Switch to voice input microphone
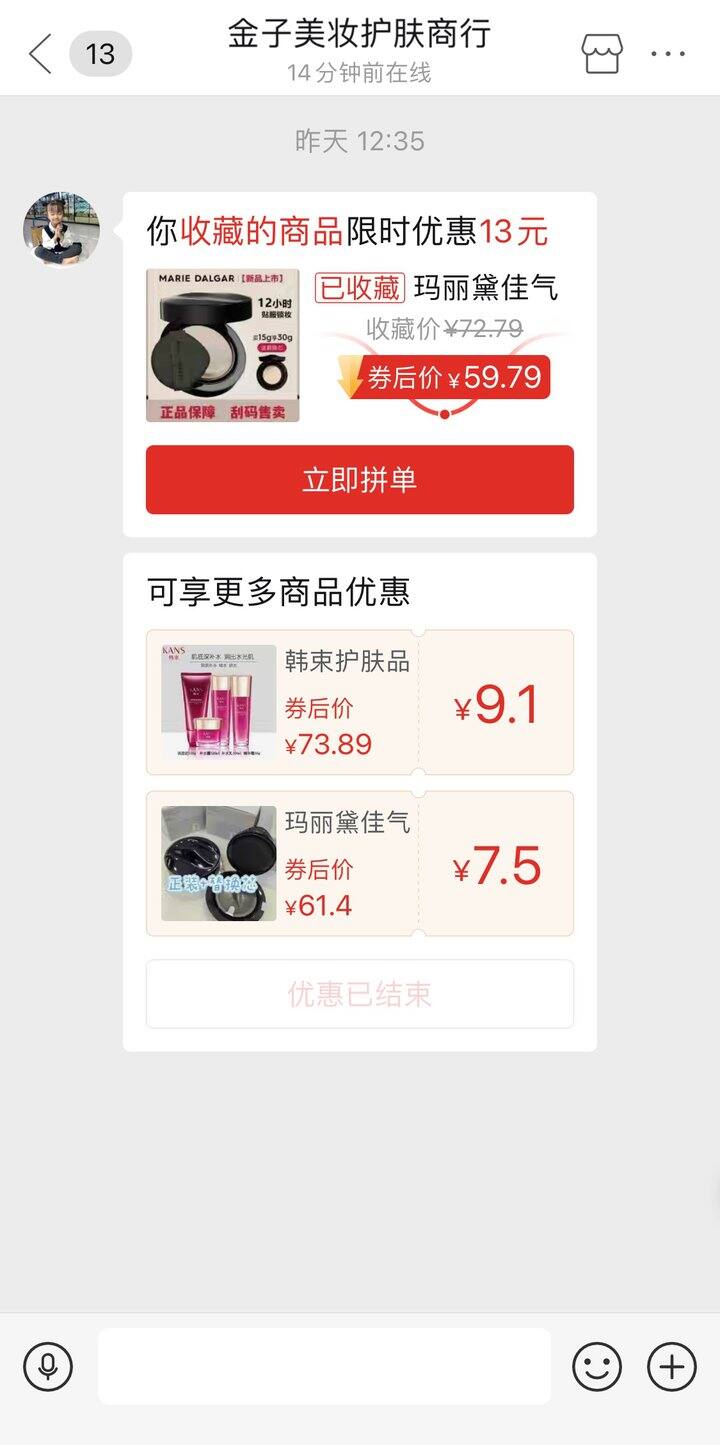Viewport: 720px width, 1445px height. point(48,1366)
